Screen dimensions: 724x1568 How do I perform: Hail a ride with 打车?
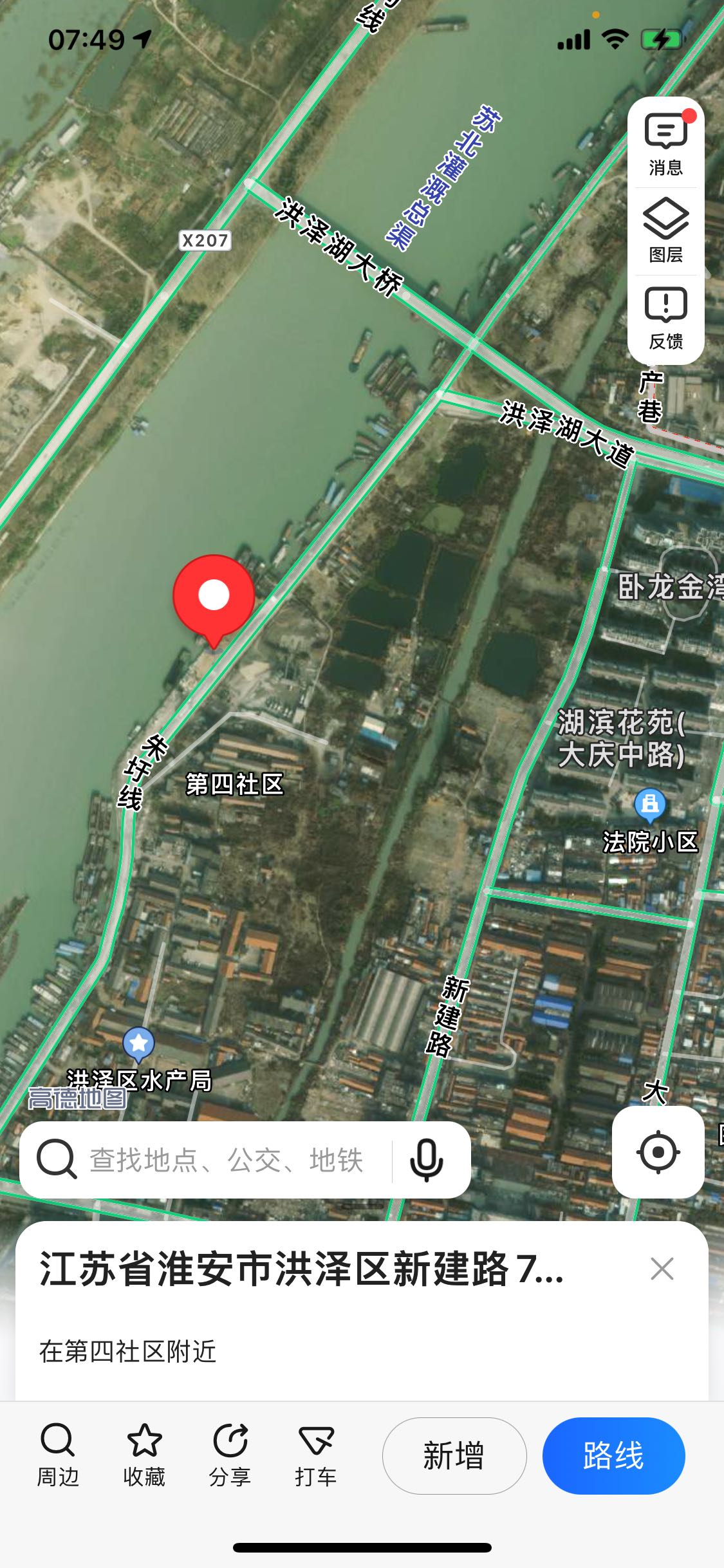(x=315, y=1455)
